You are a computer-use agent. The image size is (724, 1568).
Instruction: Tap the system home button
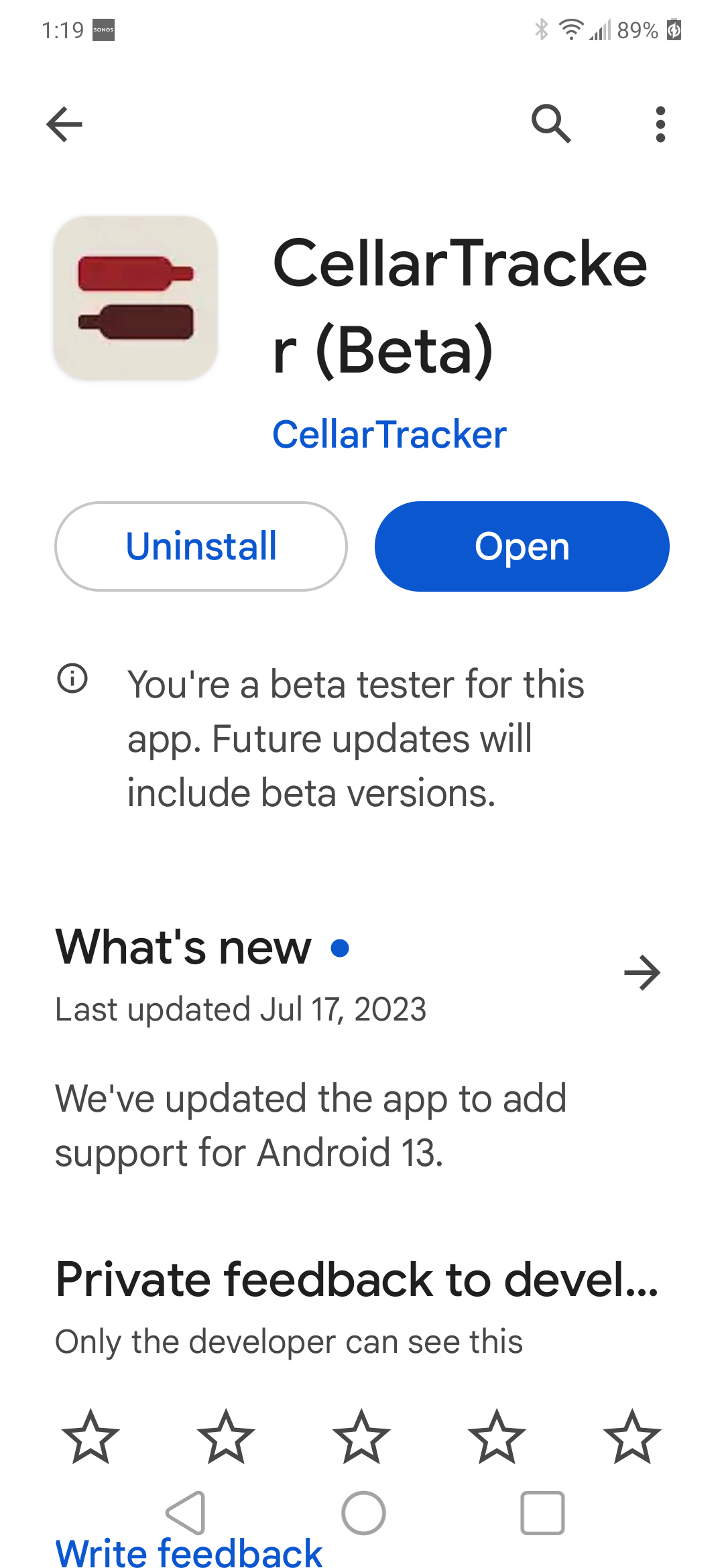[x=363, y=1512]
